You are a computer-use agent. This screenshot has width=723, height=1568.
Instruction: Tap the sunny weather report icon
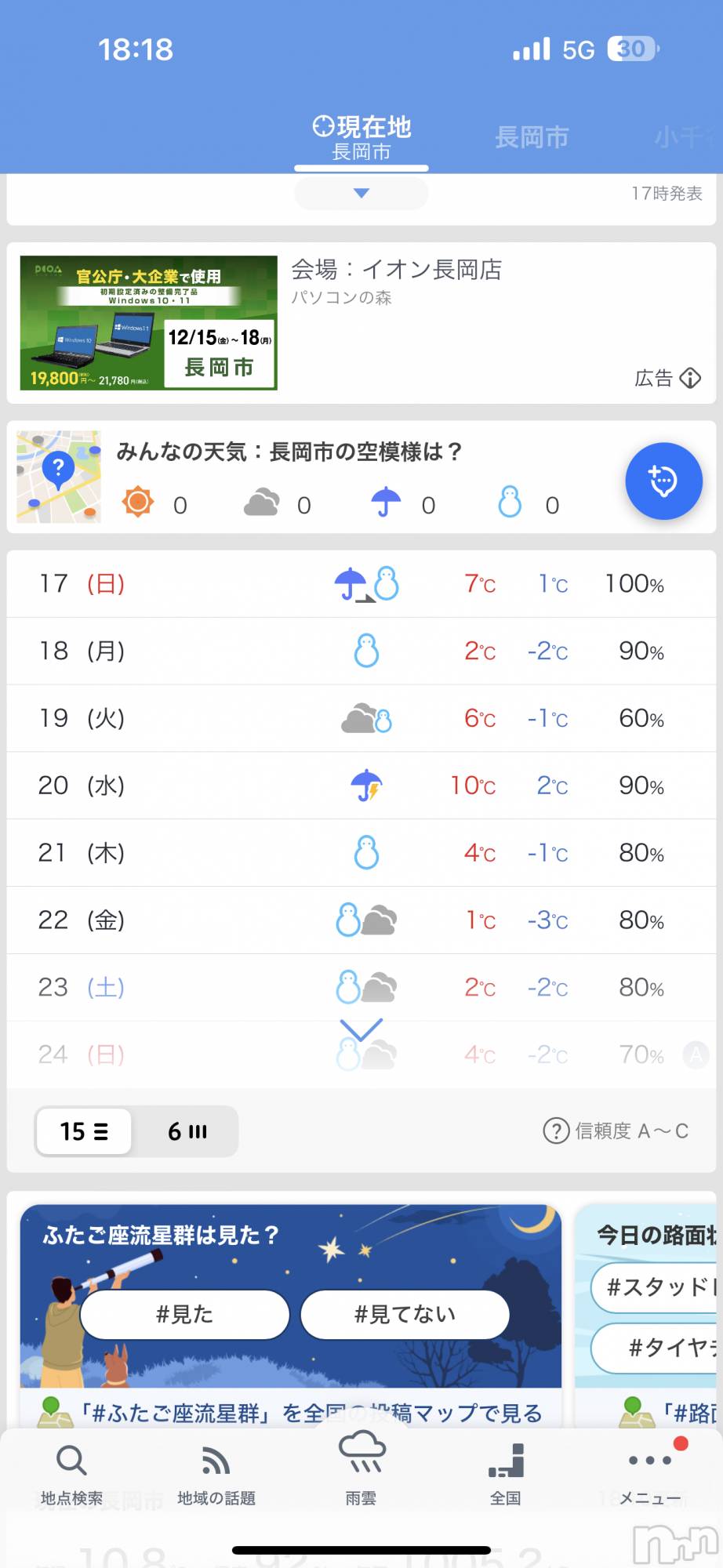[138, 504]
